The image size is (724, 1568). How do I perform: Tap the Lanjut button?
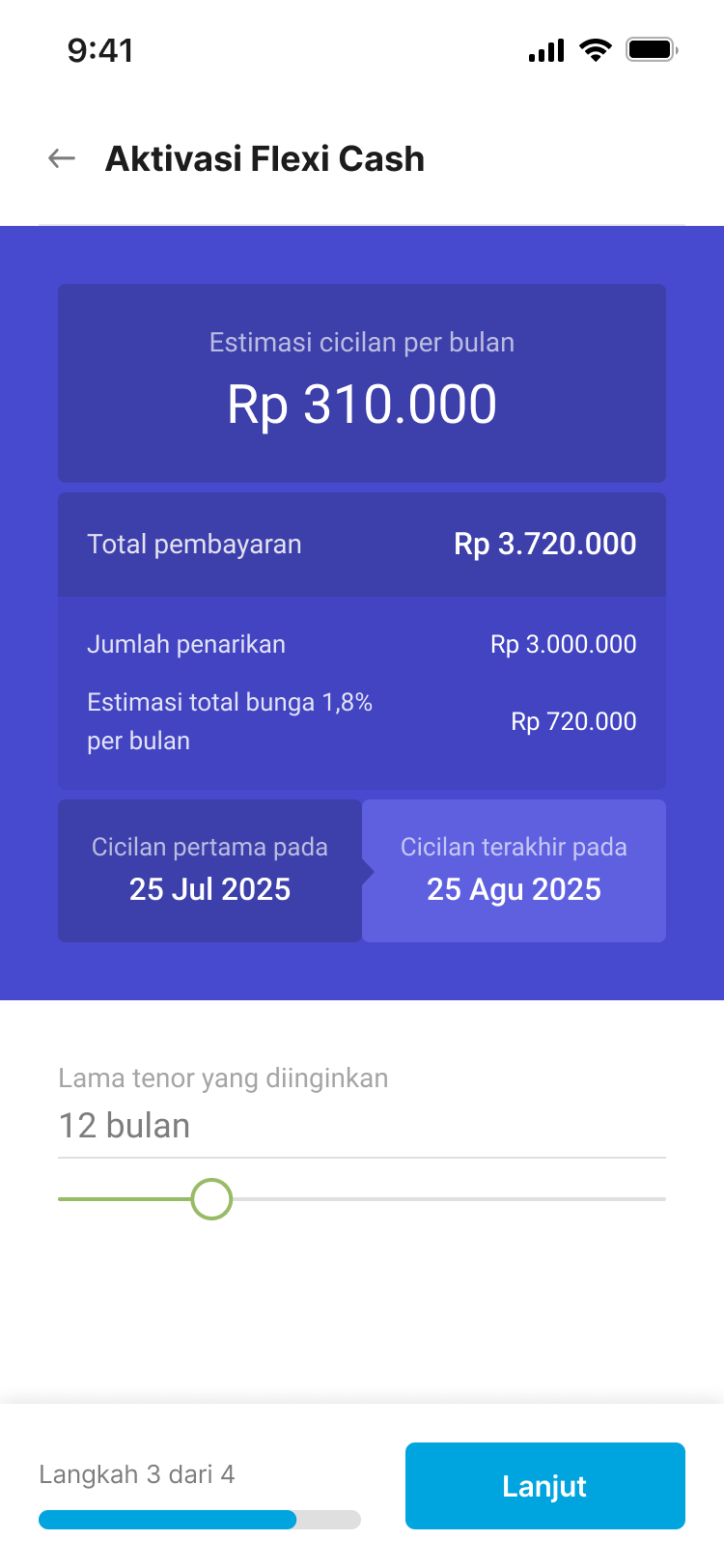coord(544,1486)
